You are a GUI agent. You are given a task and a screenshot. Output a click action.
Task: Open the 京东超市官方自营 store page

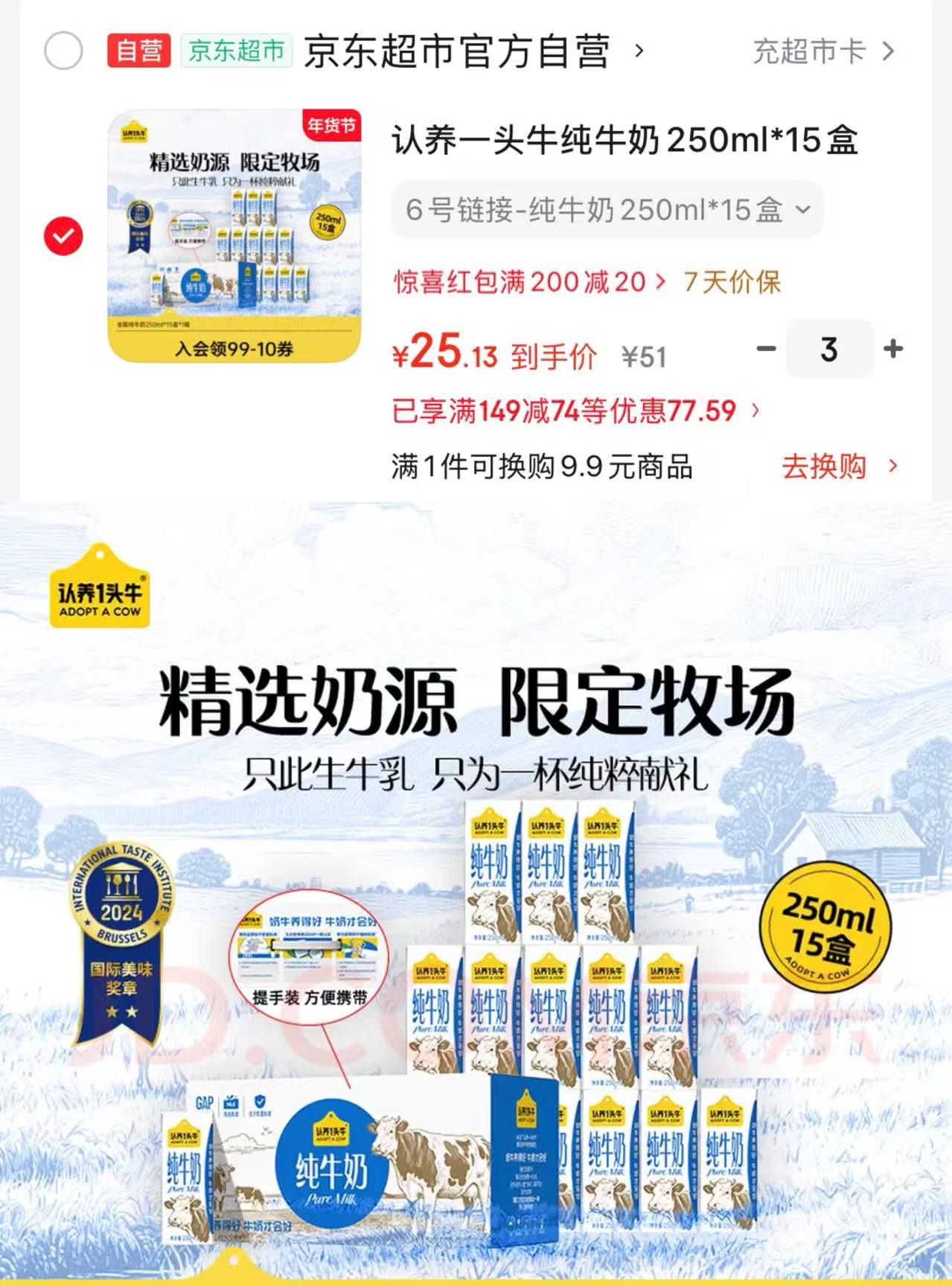[456, 51]
